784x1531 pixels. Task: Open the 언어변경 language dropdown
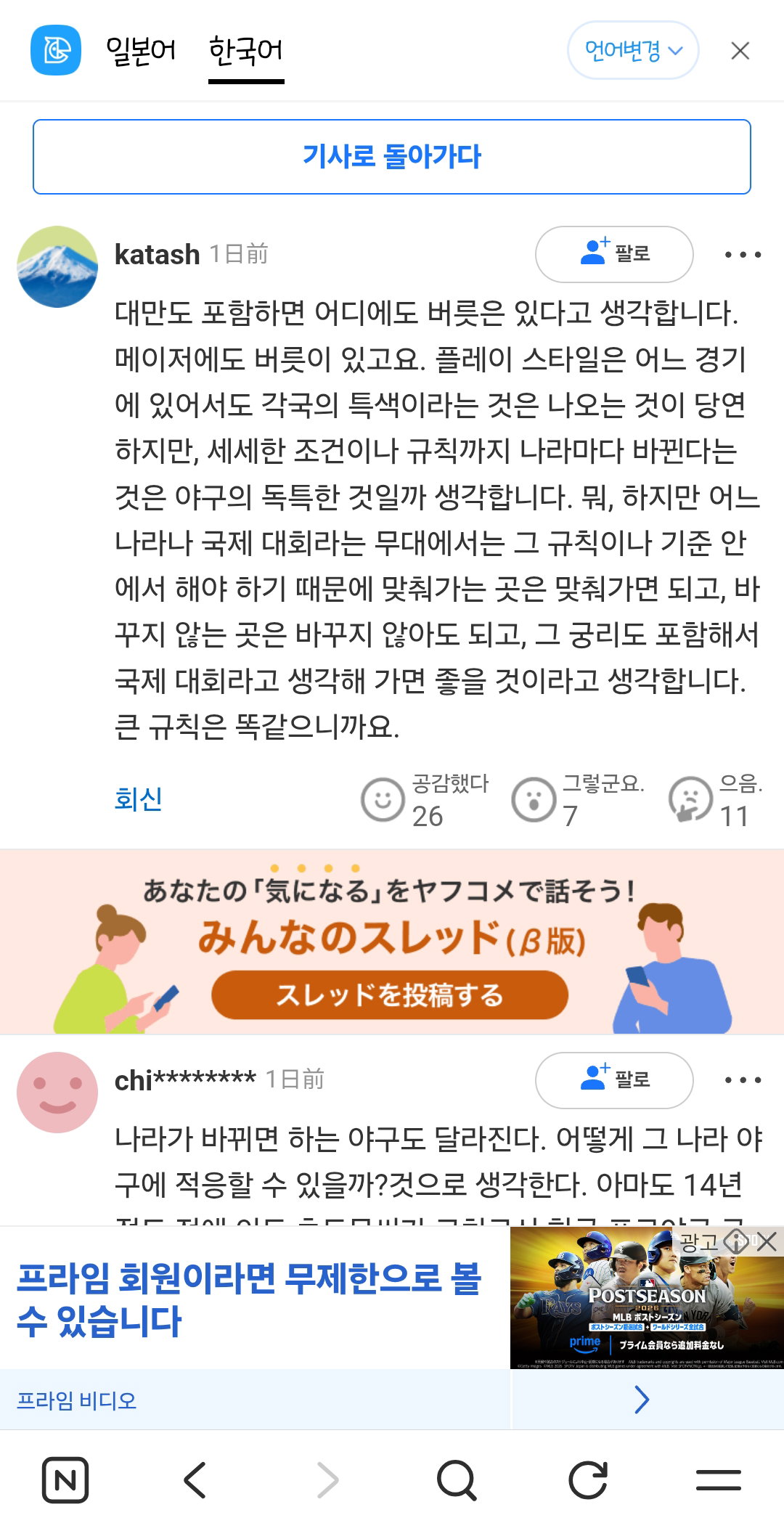(x=632, y=50)
